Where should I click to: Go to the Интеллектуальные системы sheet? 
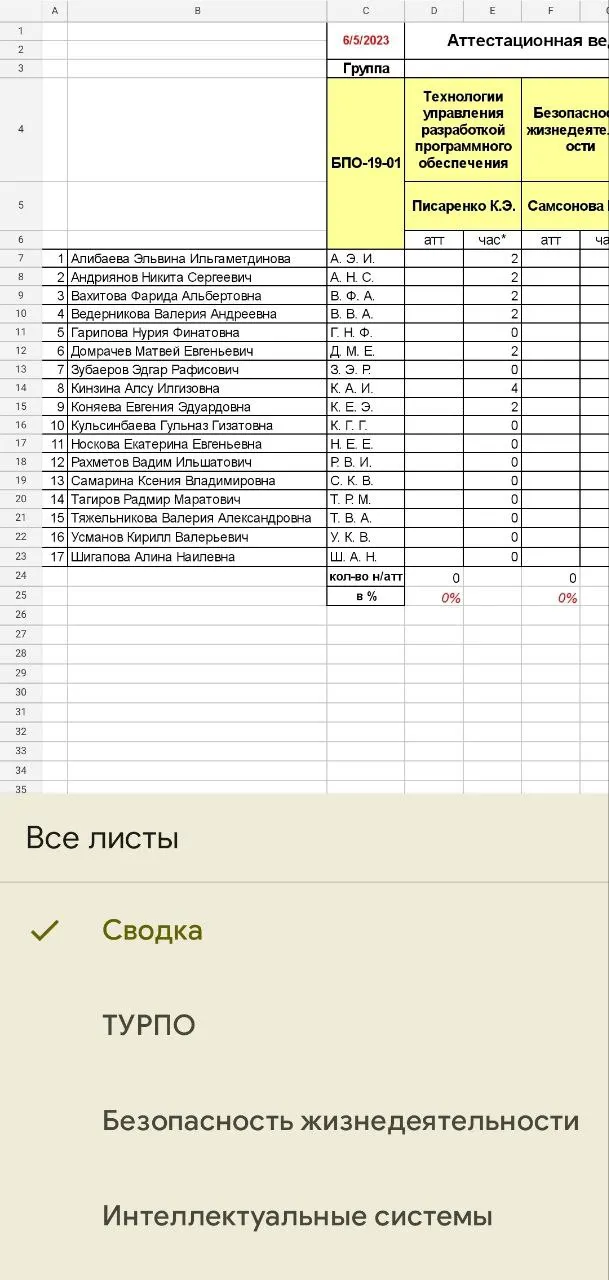click(304, 1217)
